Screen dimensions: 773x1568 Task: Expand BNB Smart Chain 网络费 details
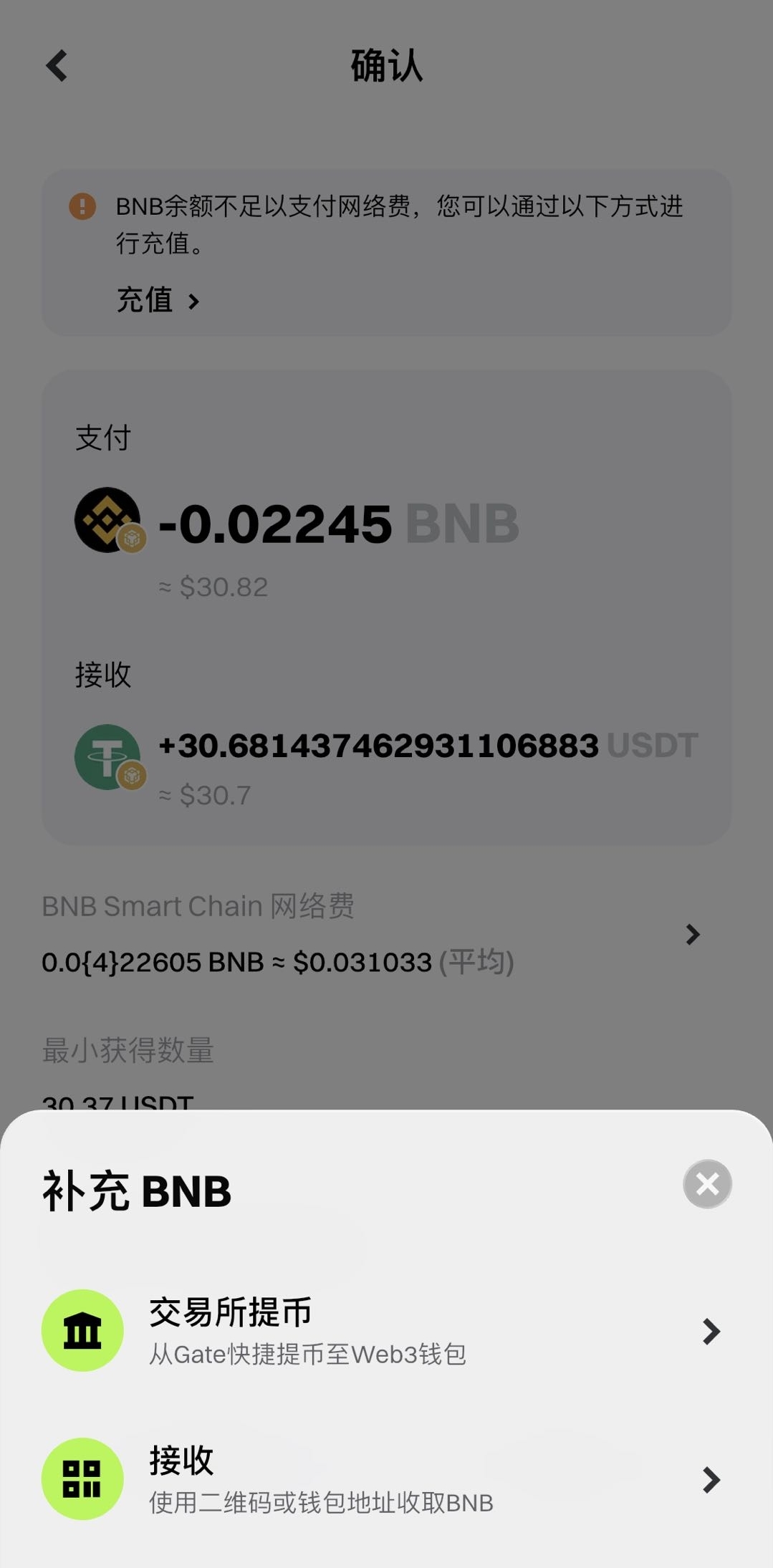click(691, 934)
